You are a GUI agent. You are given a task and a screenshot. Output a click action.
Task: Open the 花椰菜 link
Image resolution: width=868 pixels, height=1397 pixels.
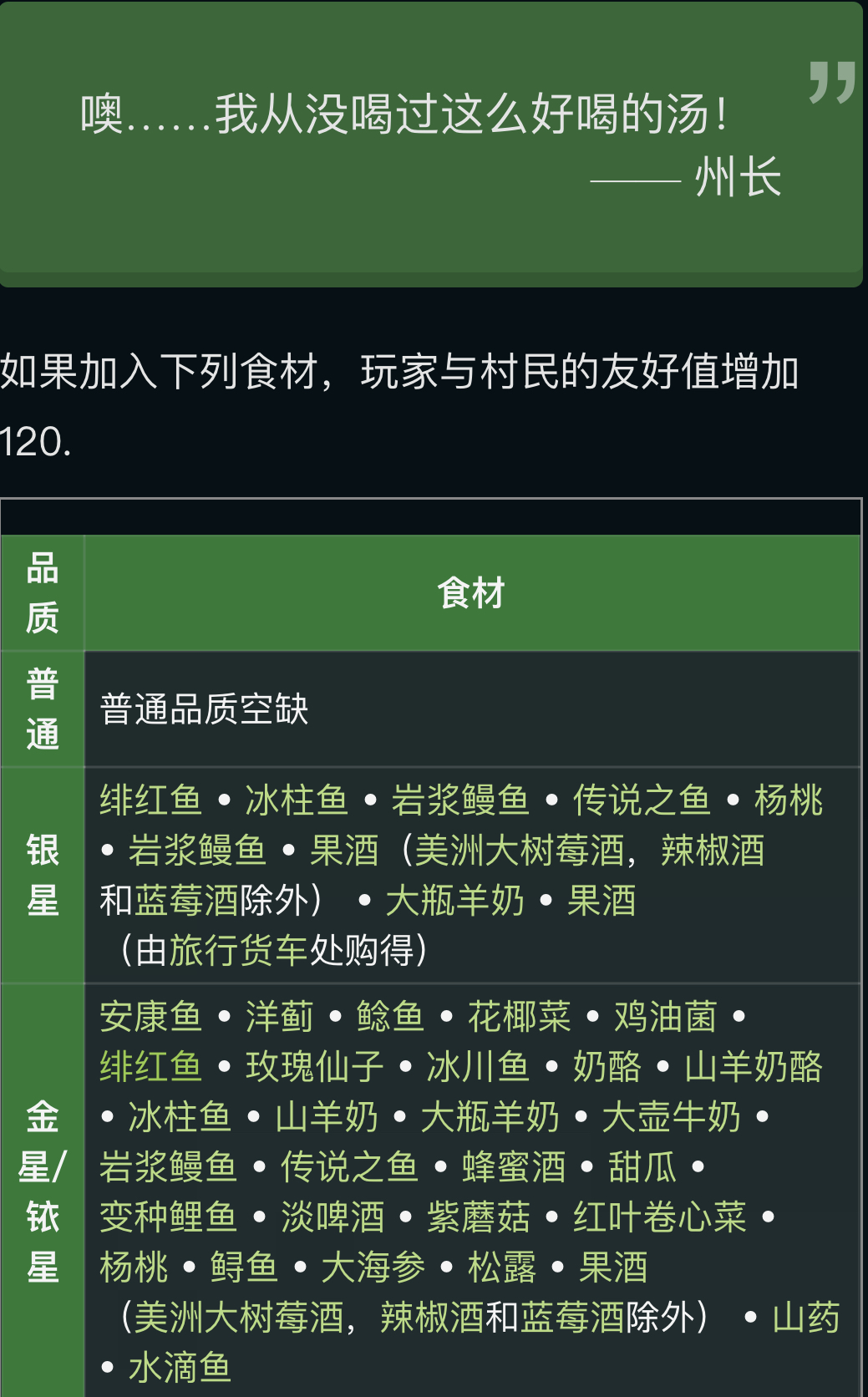coord(519,1017)
